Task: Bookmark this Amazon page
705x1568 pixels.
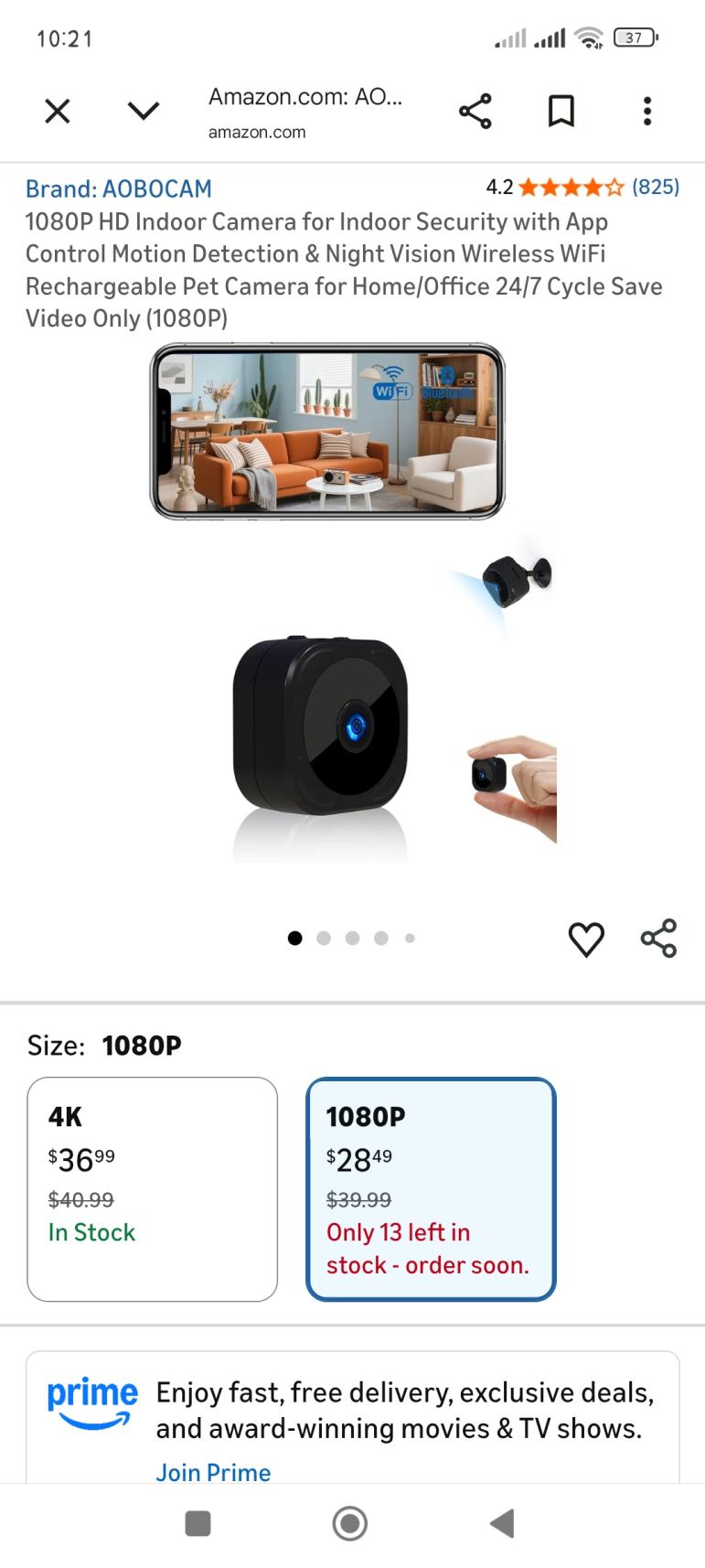Action: 561,112
